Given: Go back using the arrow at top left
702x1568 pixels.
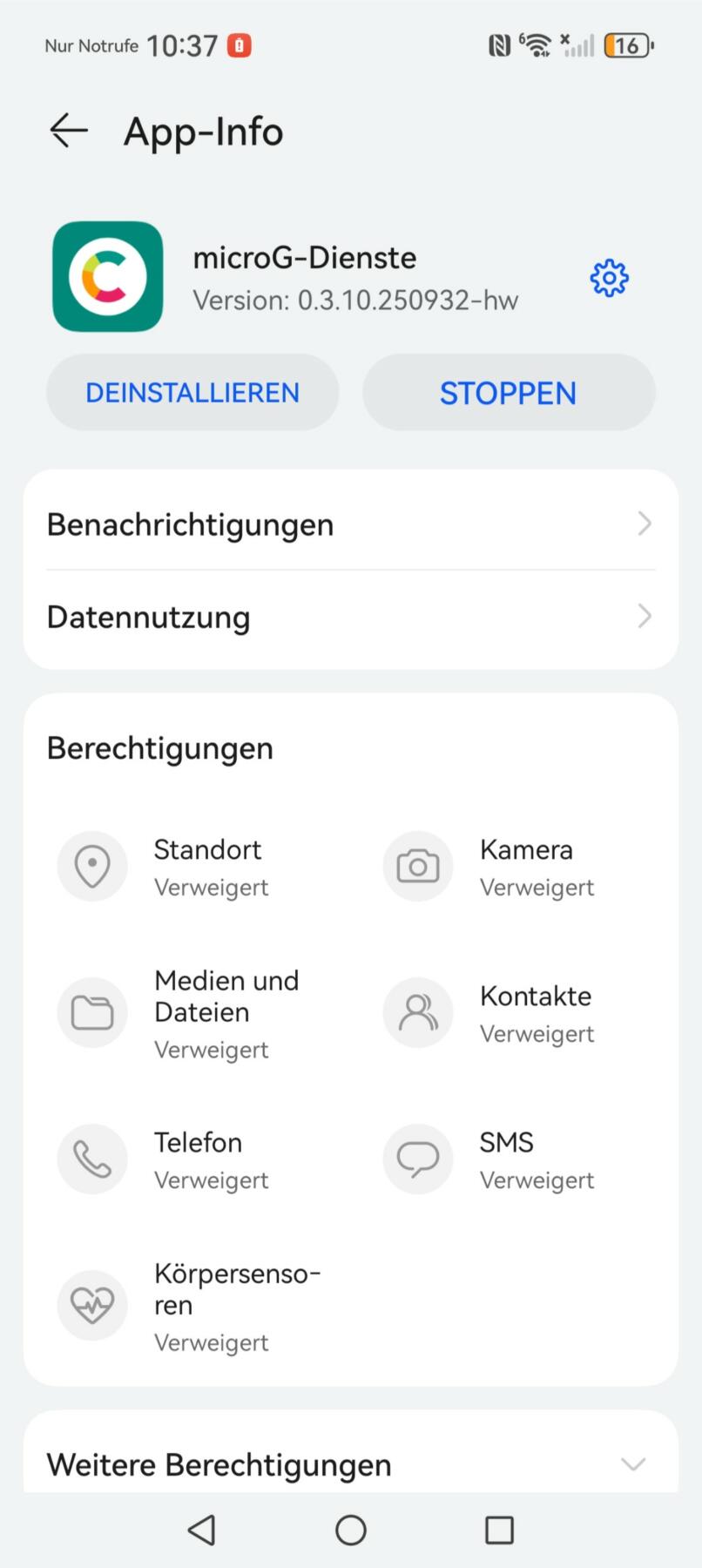Looking at the screenshot, I should click(68, 131).
